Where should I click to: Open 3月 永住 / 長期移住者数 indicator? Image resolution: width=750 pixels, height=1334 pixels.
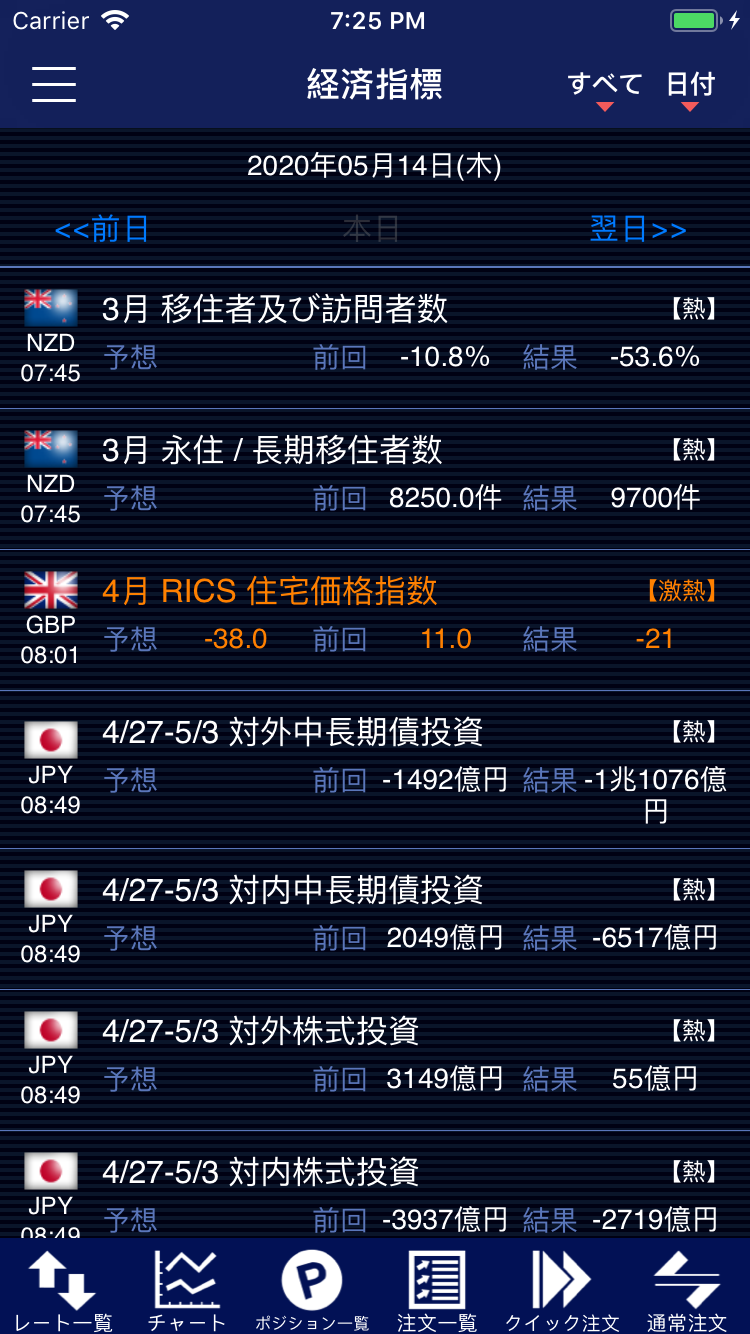[375, 479]
